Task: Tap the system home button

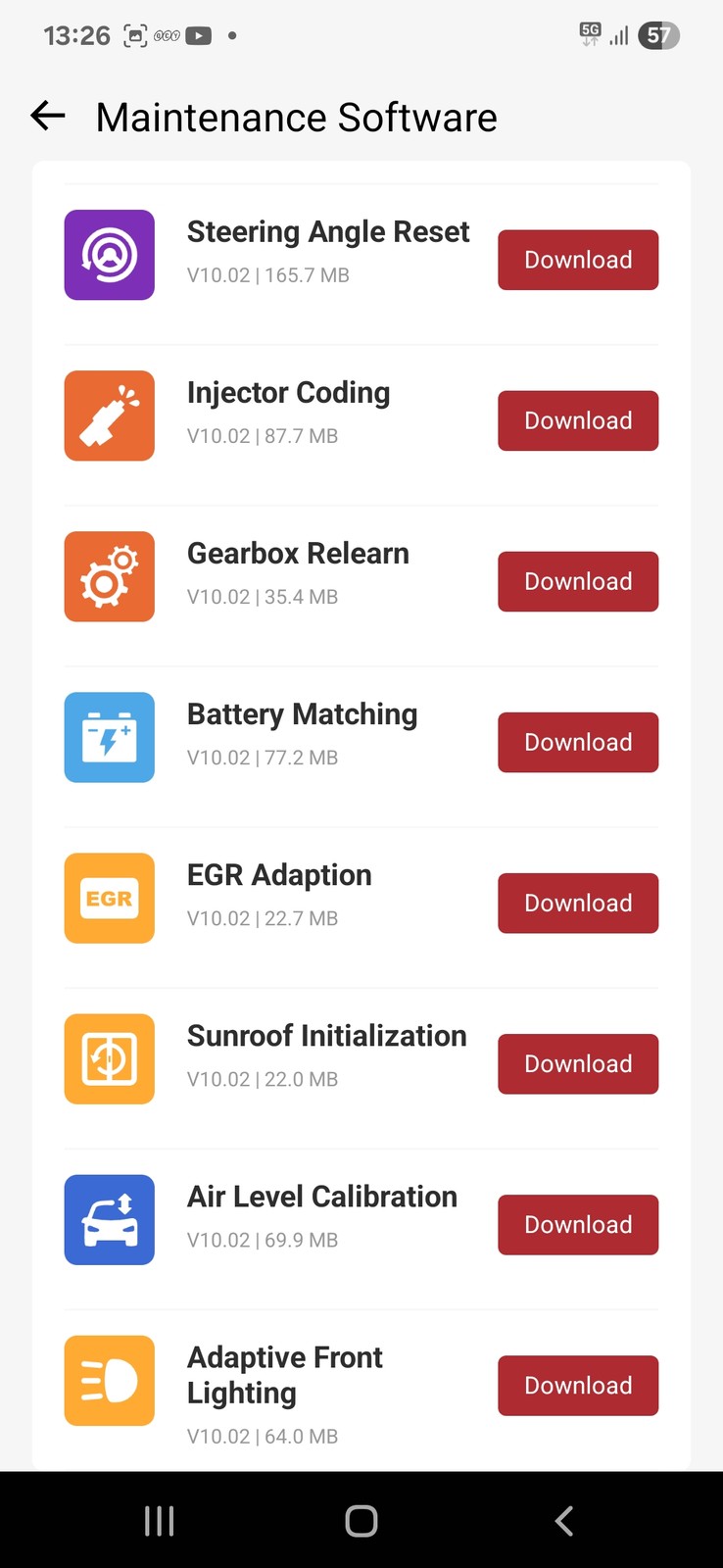Action: (x=361, y=1520)
